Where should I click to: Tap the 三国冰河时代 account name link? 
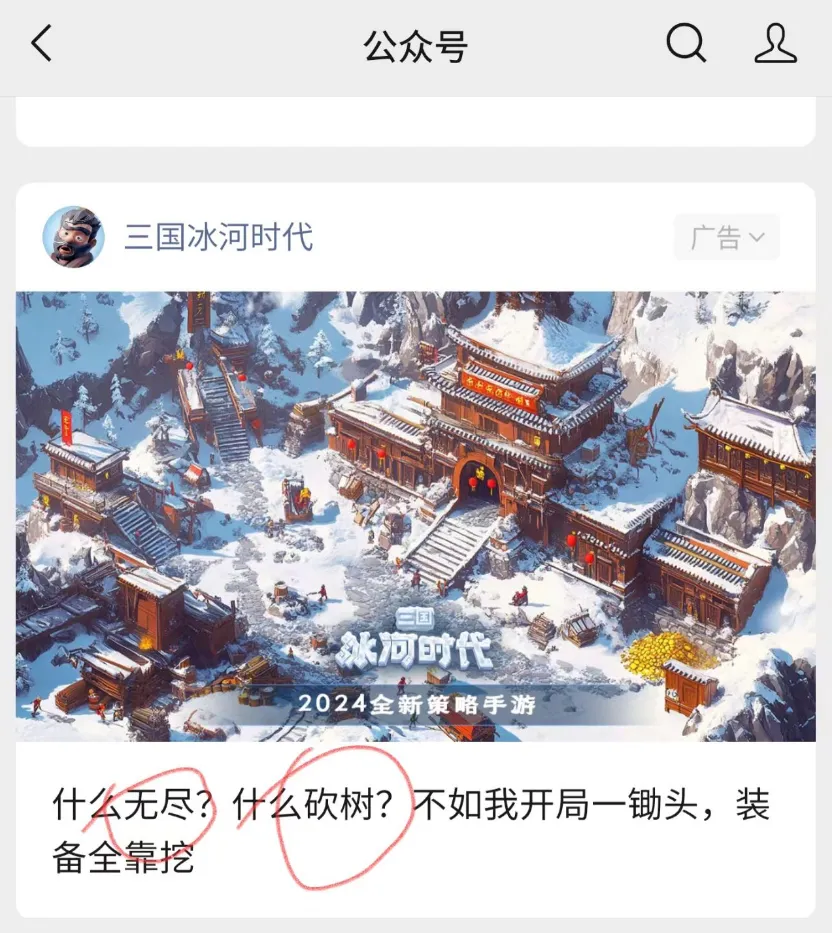[x=218, y=237]
